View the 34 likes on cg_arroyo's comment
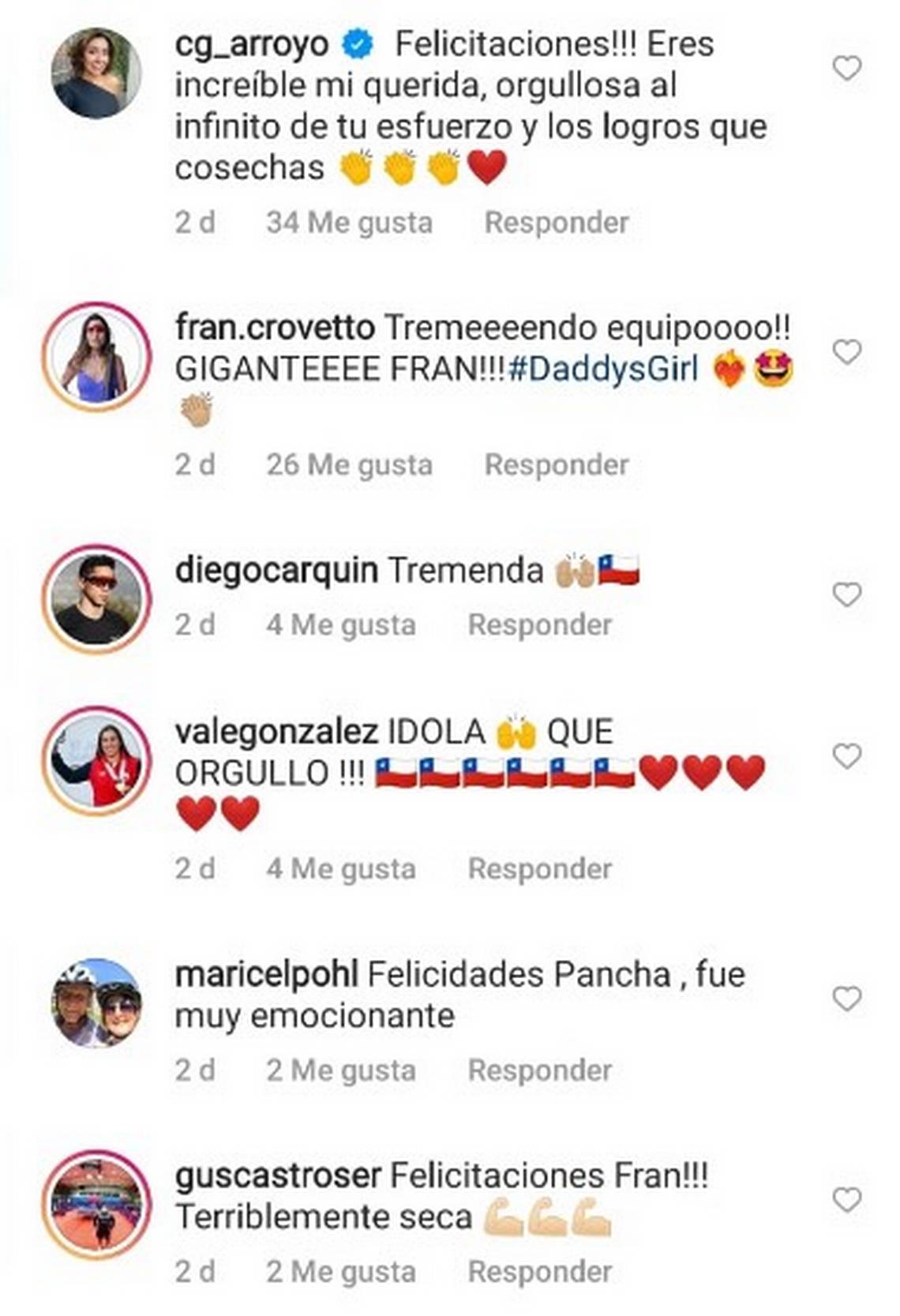The image size is (900, 1316). 349,223
